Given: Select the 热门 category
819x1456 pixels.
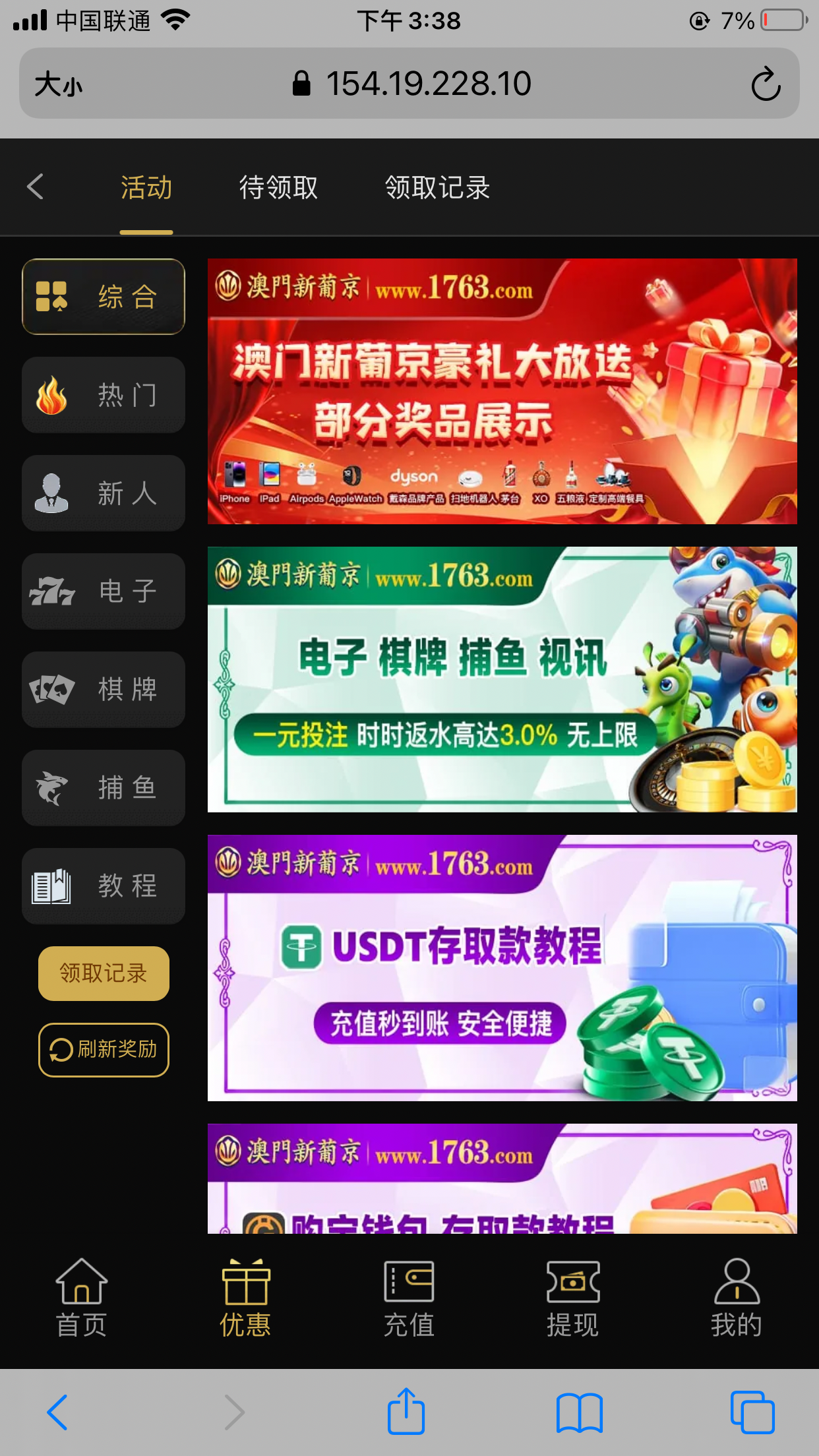Looking at the screenshot, I should [x=104, y=395].
